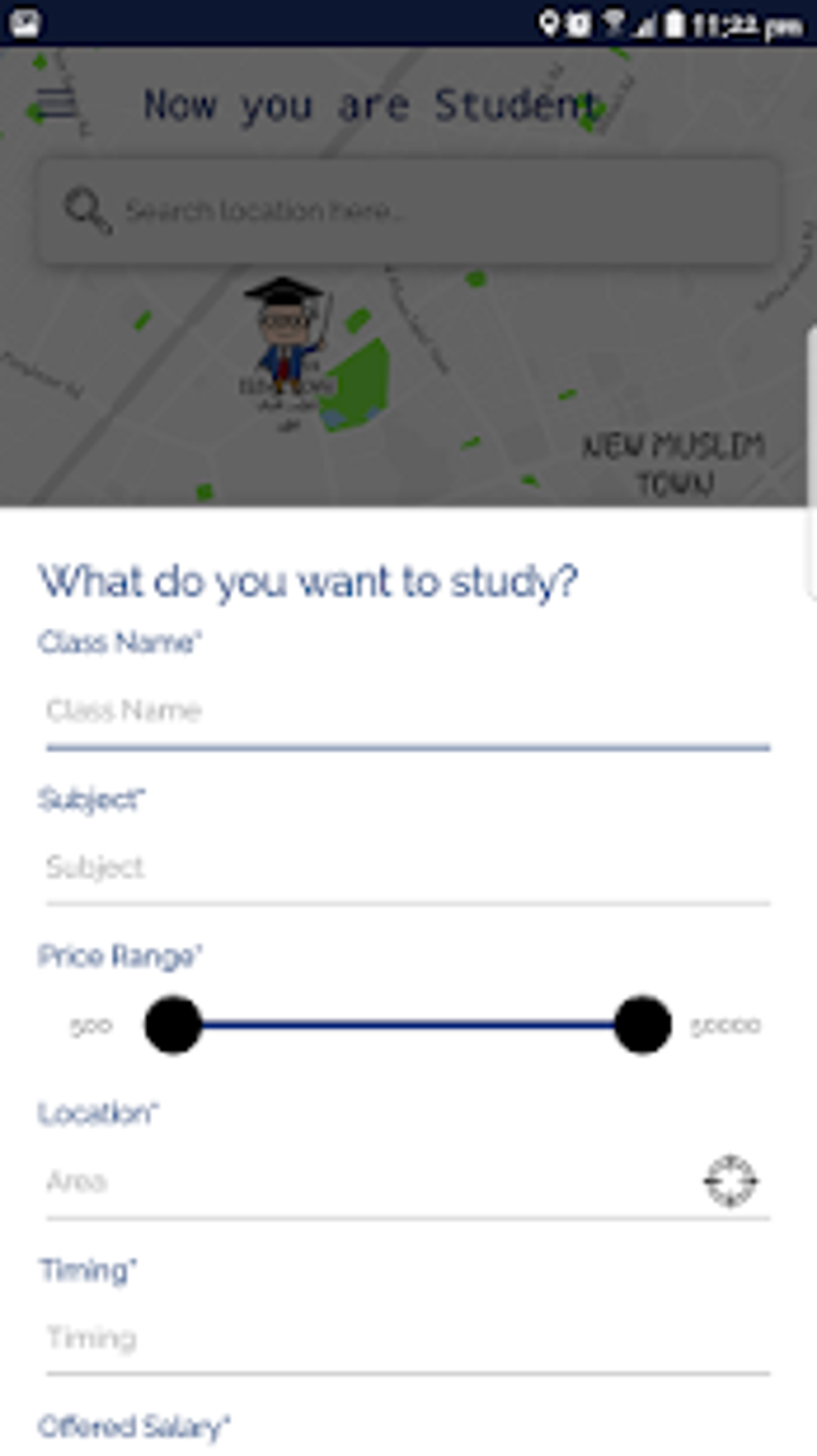817x1456 pixels.
Task: Tap the Timing input field
Action: click(x=407, y=1338)
